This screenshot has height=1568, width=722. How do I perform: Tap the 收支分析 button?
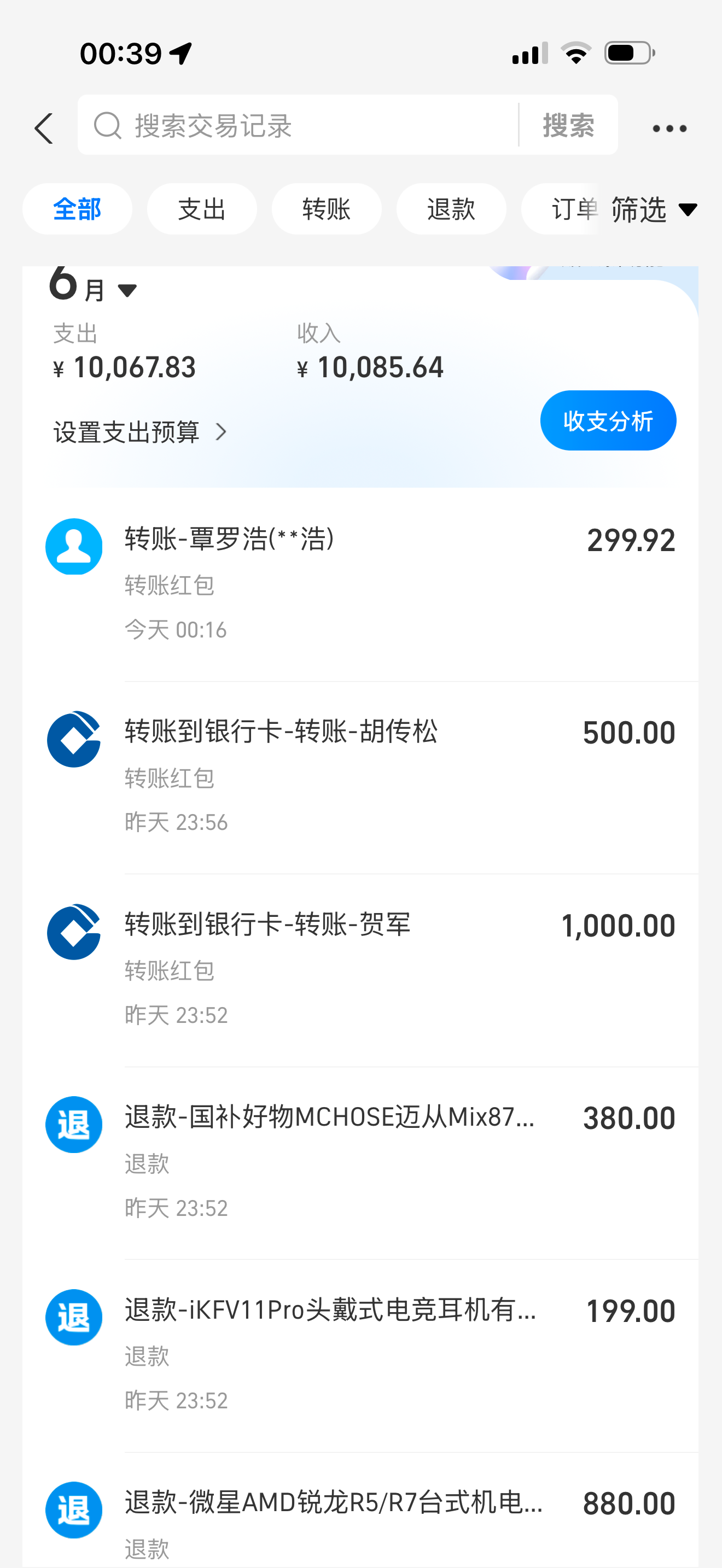click(608, 420)
